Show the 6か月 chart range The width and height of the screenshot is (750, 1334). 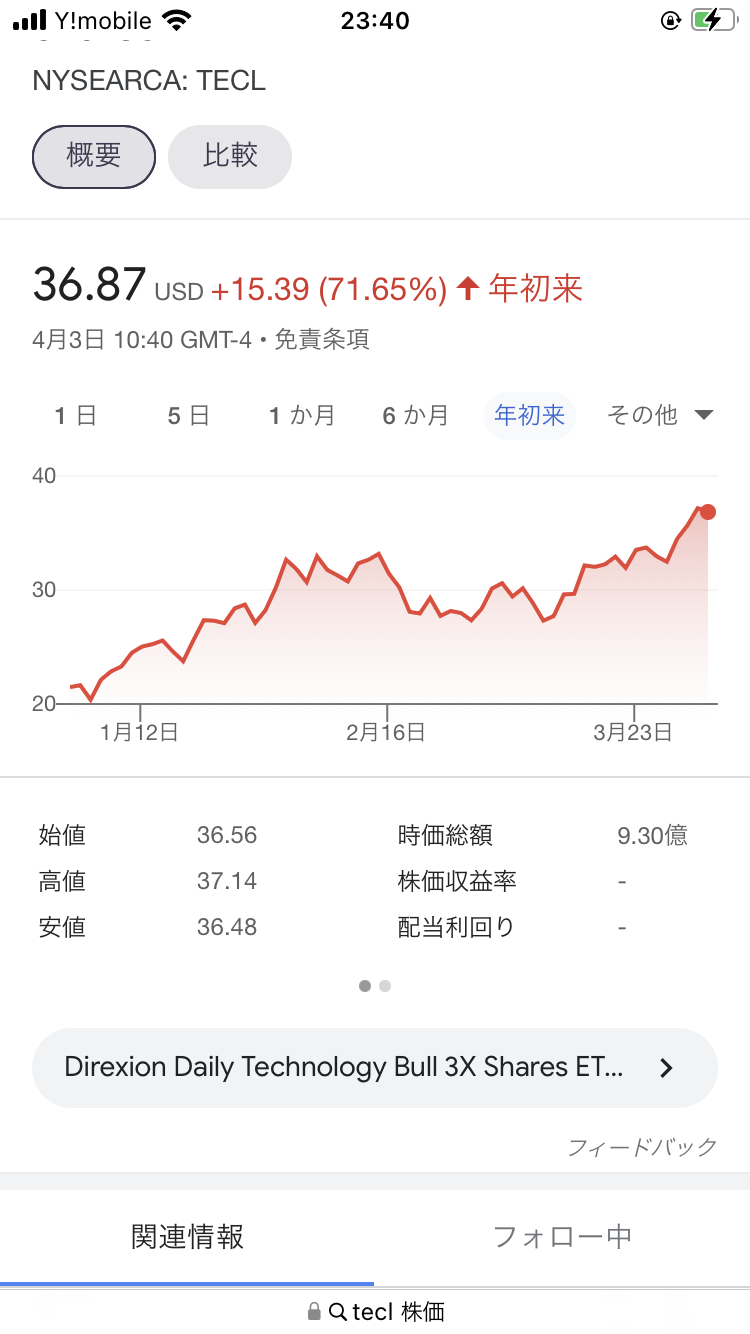click(416, 415)
